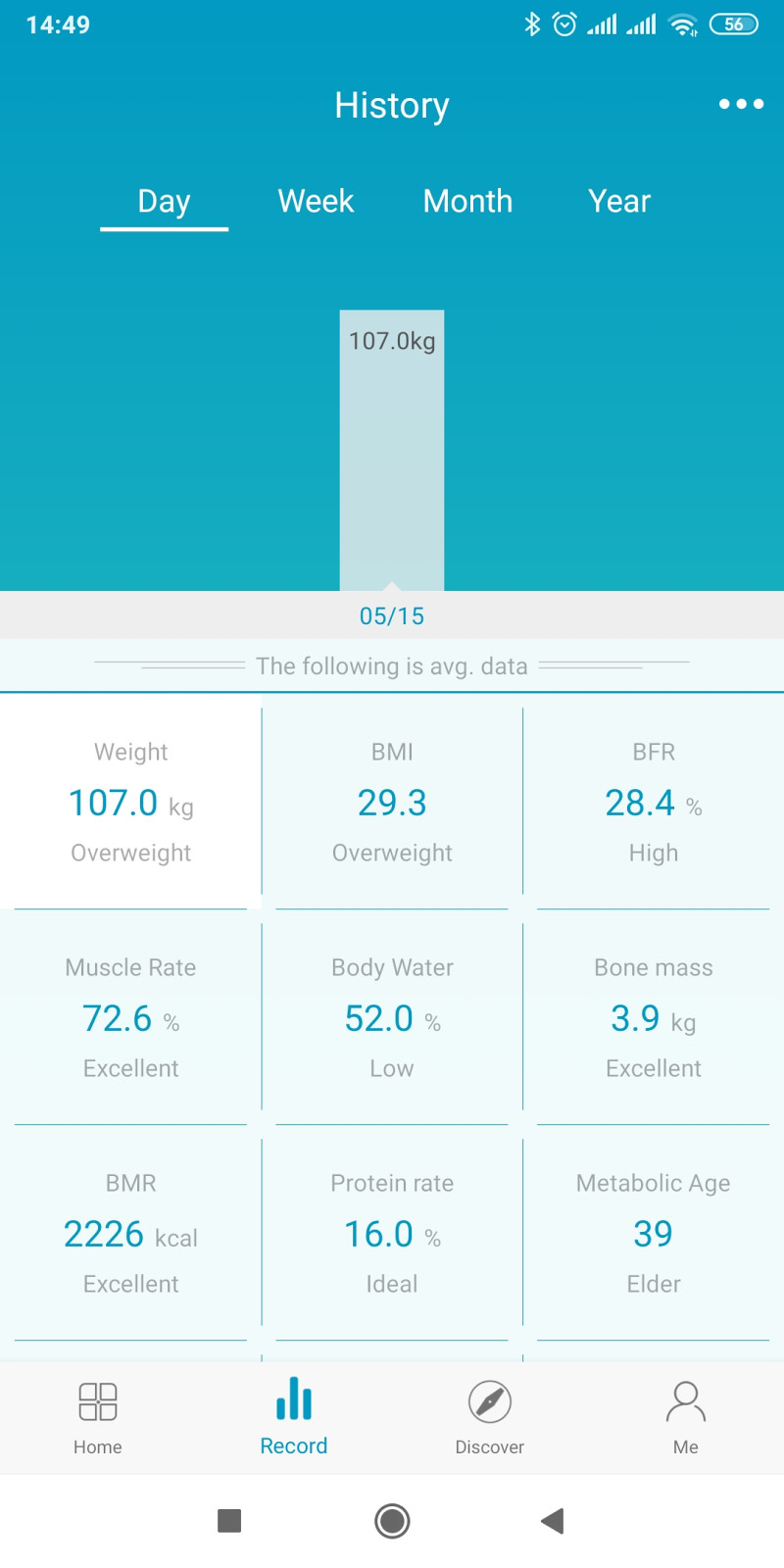This screenshot has width=784, height=1568.
Task: Open the three-dot overflow menu
Action: coord(741,104)
